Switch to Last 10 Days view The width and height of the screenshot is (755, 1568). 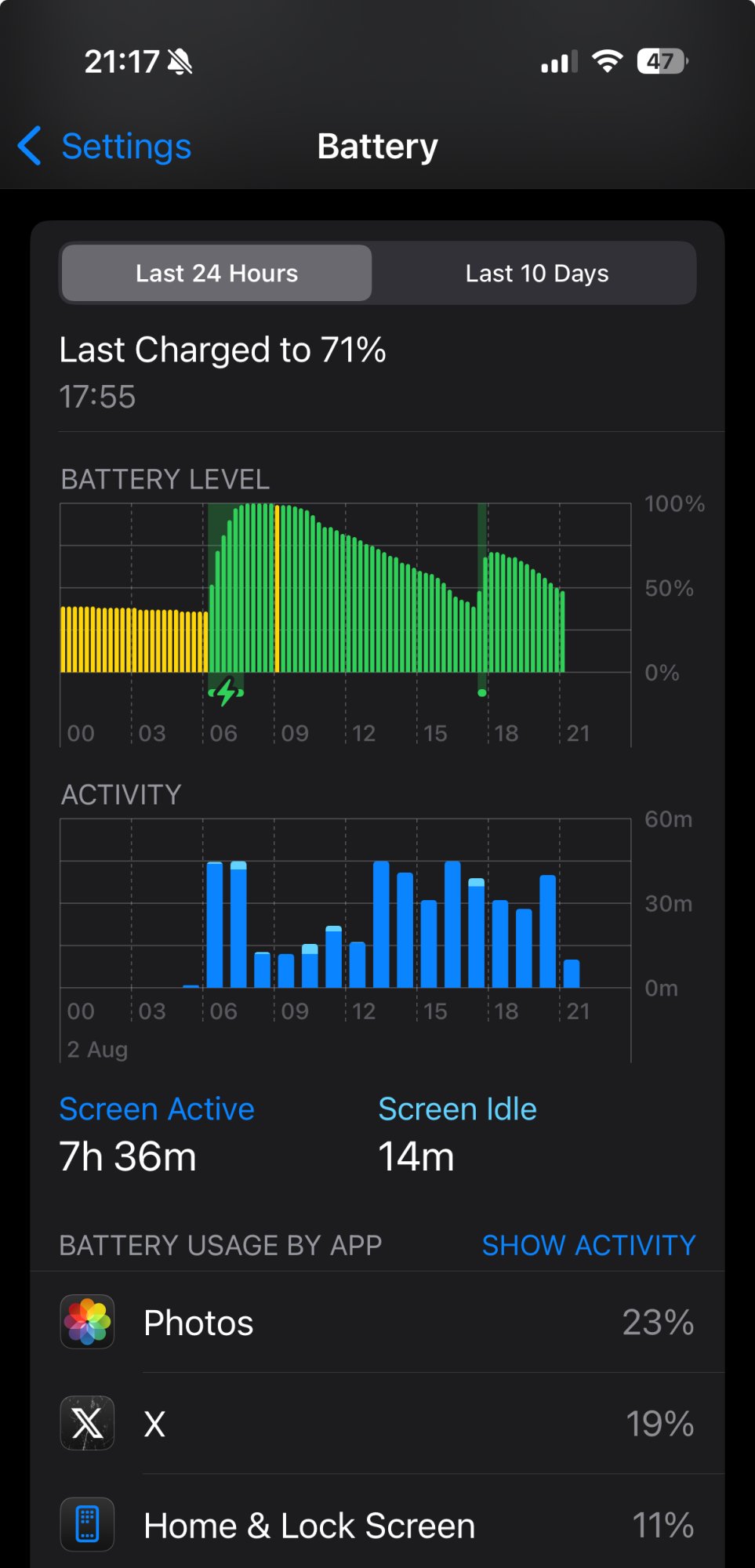point(536,273)
